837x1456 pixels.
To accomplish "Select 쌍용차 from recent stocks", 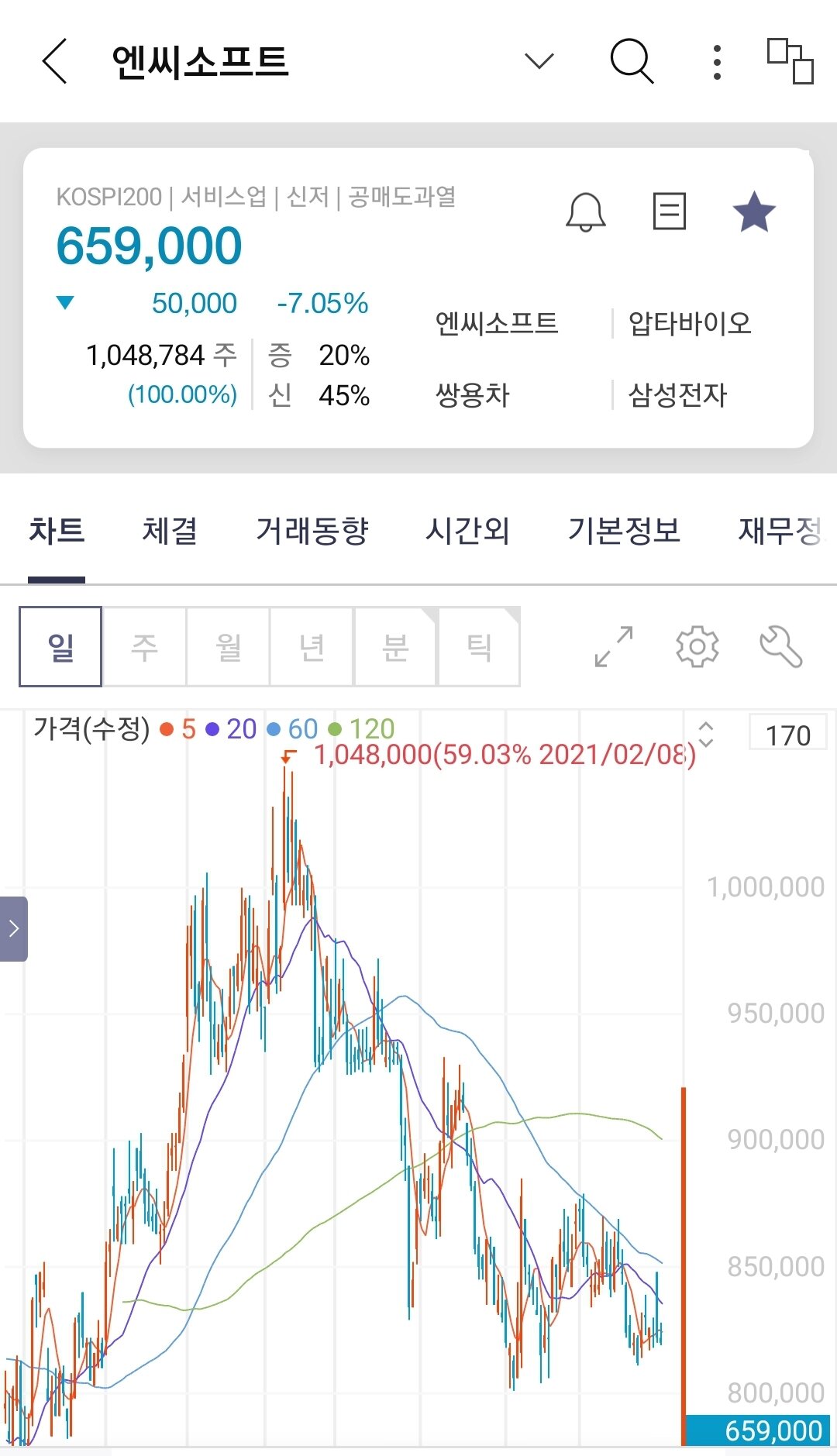I will [473, 395].
